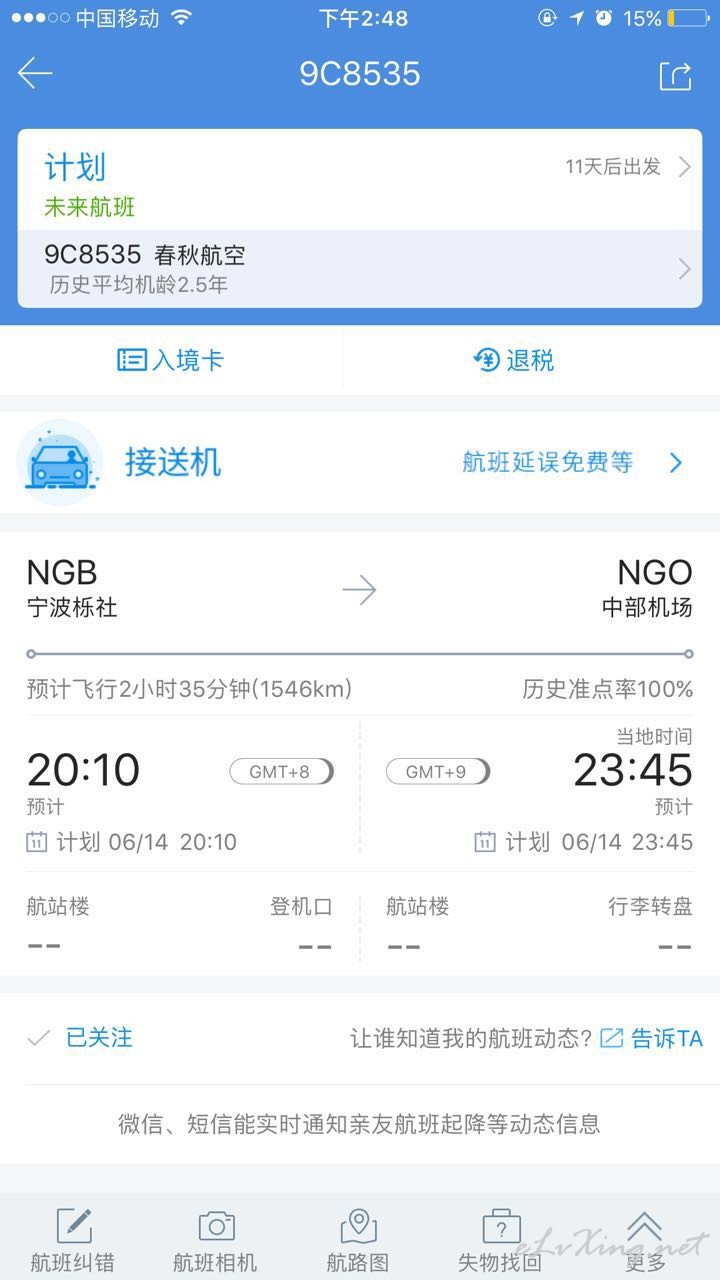
Task: Open 航班相机 flight camera
Action: 216,1240
